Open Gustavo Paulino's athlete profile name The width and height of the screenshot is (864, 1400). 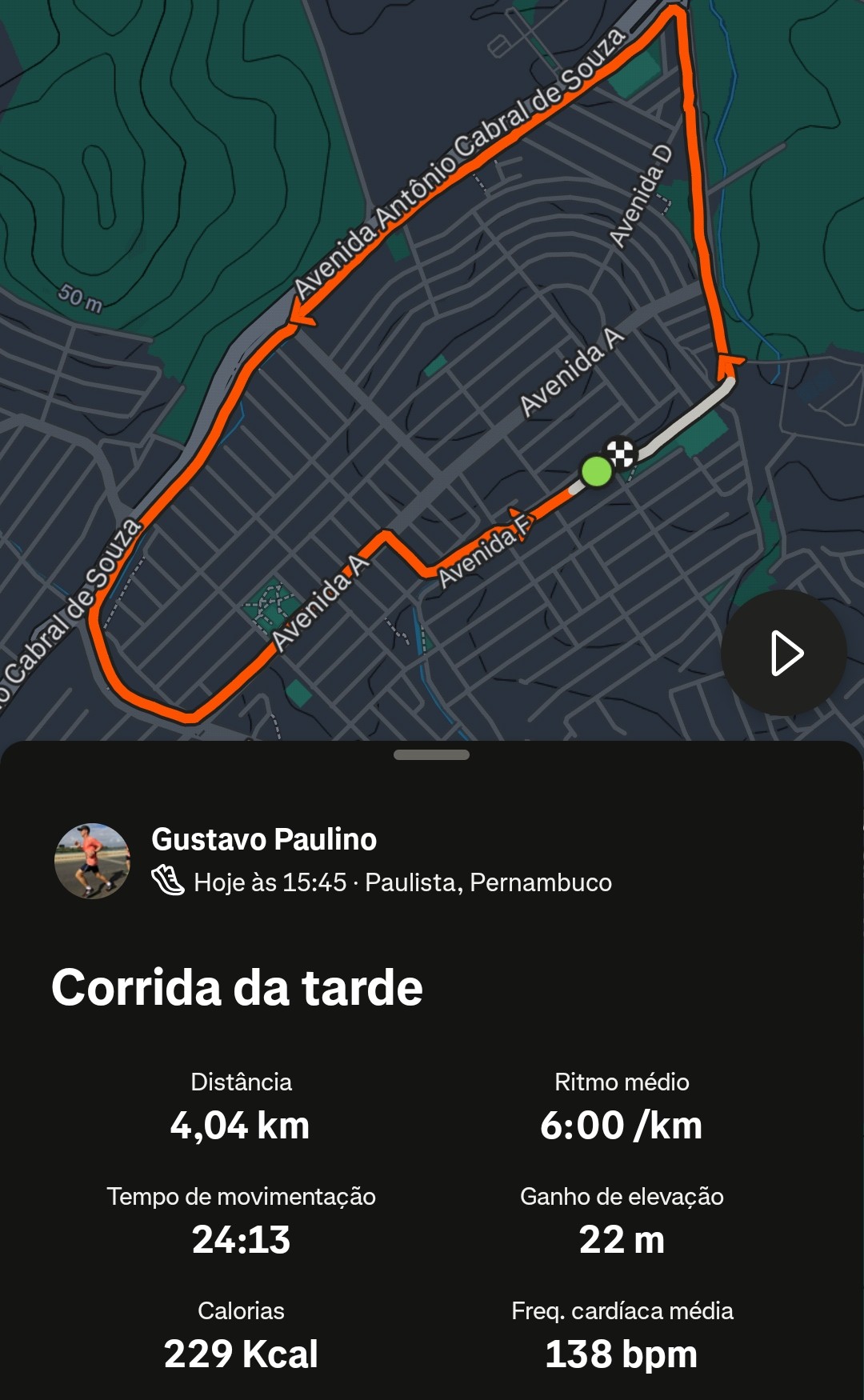[264, 839]
